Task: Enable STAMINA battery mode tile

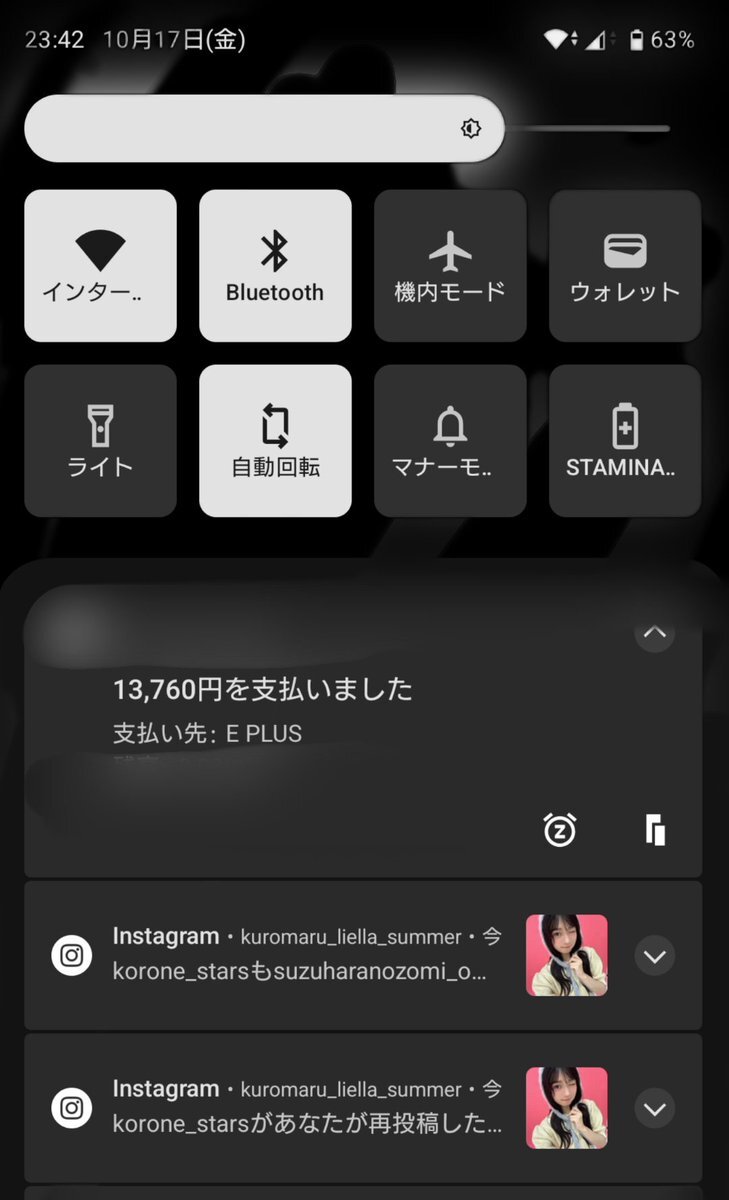Action: pos(625,441)
